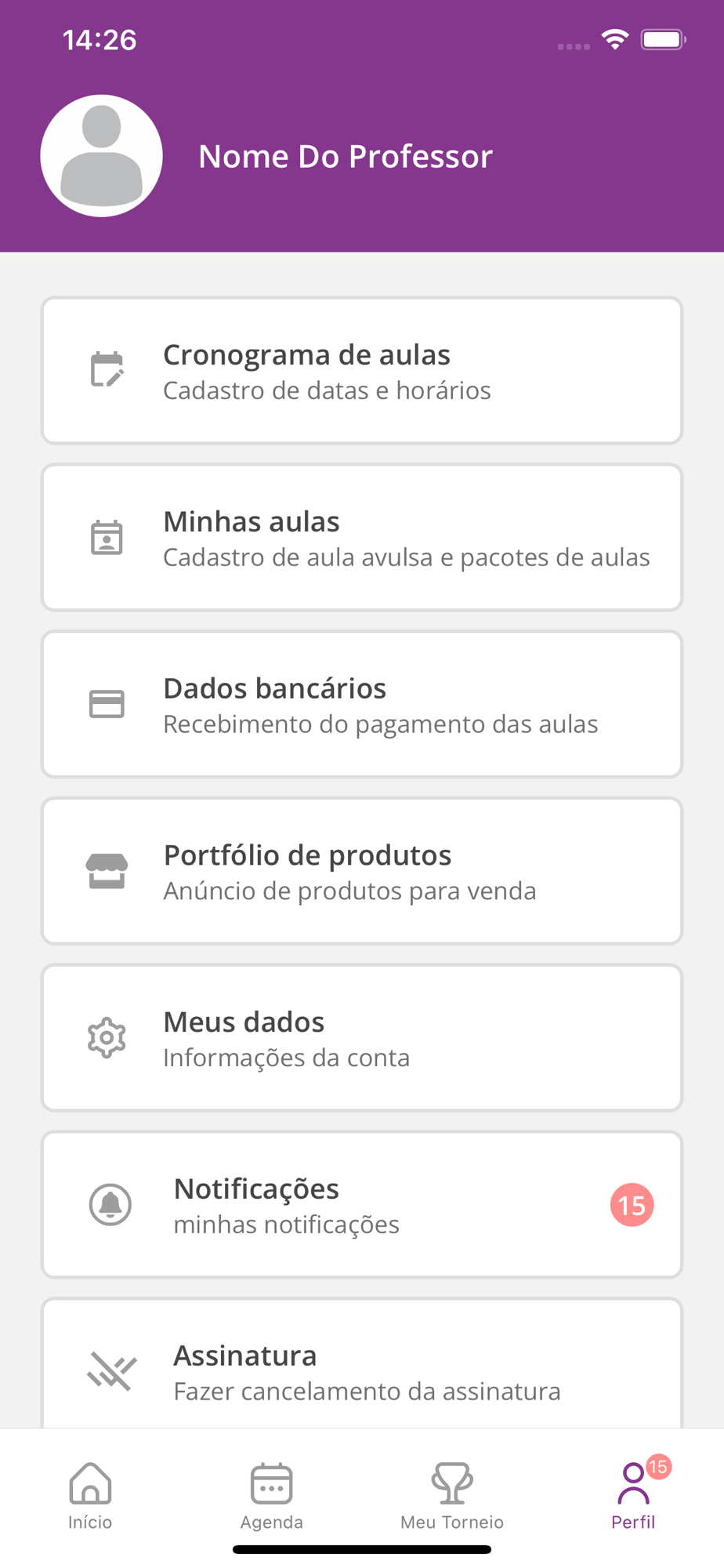Open Cronograma de aulas
Viewport: 724px width, 1568px height.
coord(361,371)
